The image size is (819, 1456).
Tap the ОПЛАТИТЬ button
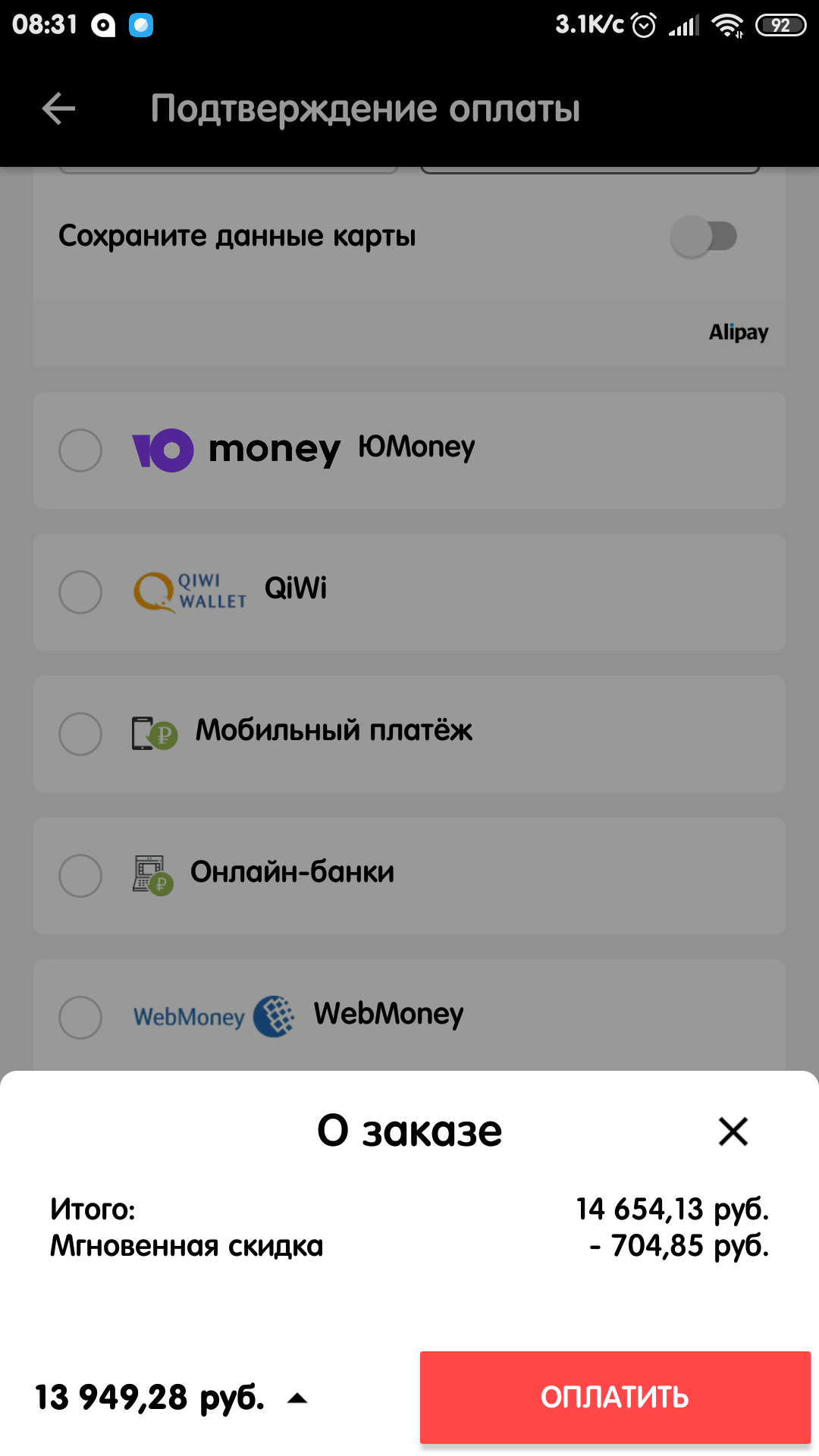[x=615, y=1397]
